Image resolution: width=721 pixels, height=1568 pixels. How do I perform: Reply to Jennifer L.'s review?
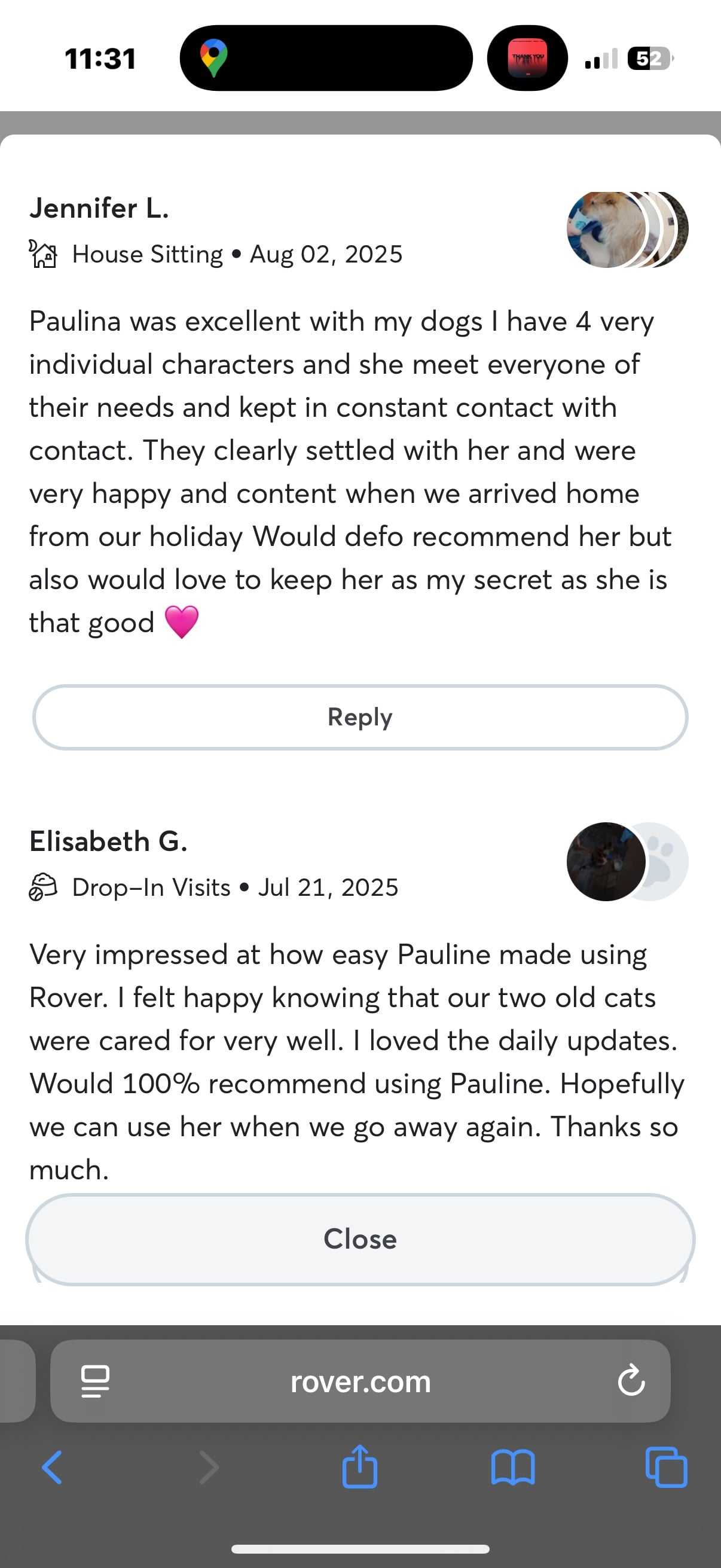[x=360, y=717]
